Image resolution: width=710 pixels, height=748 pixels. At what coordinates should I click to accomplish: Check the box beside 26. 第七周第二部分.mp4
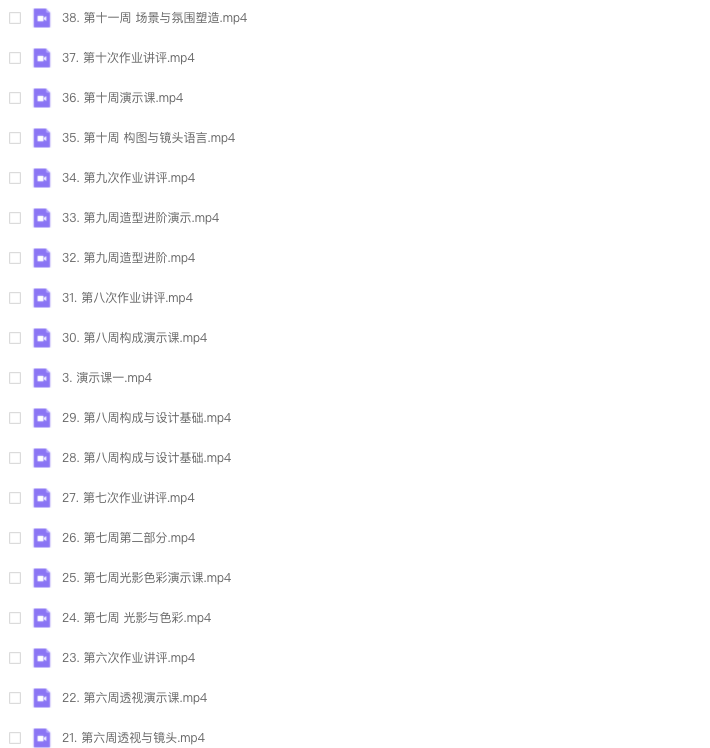[15, 538]
